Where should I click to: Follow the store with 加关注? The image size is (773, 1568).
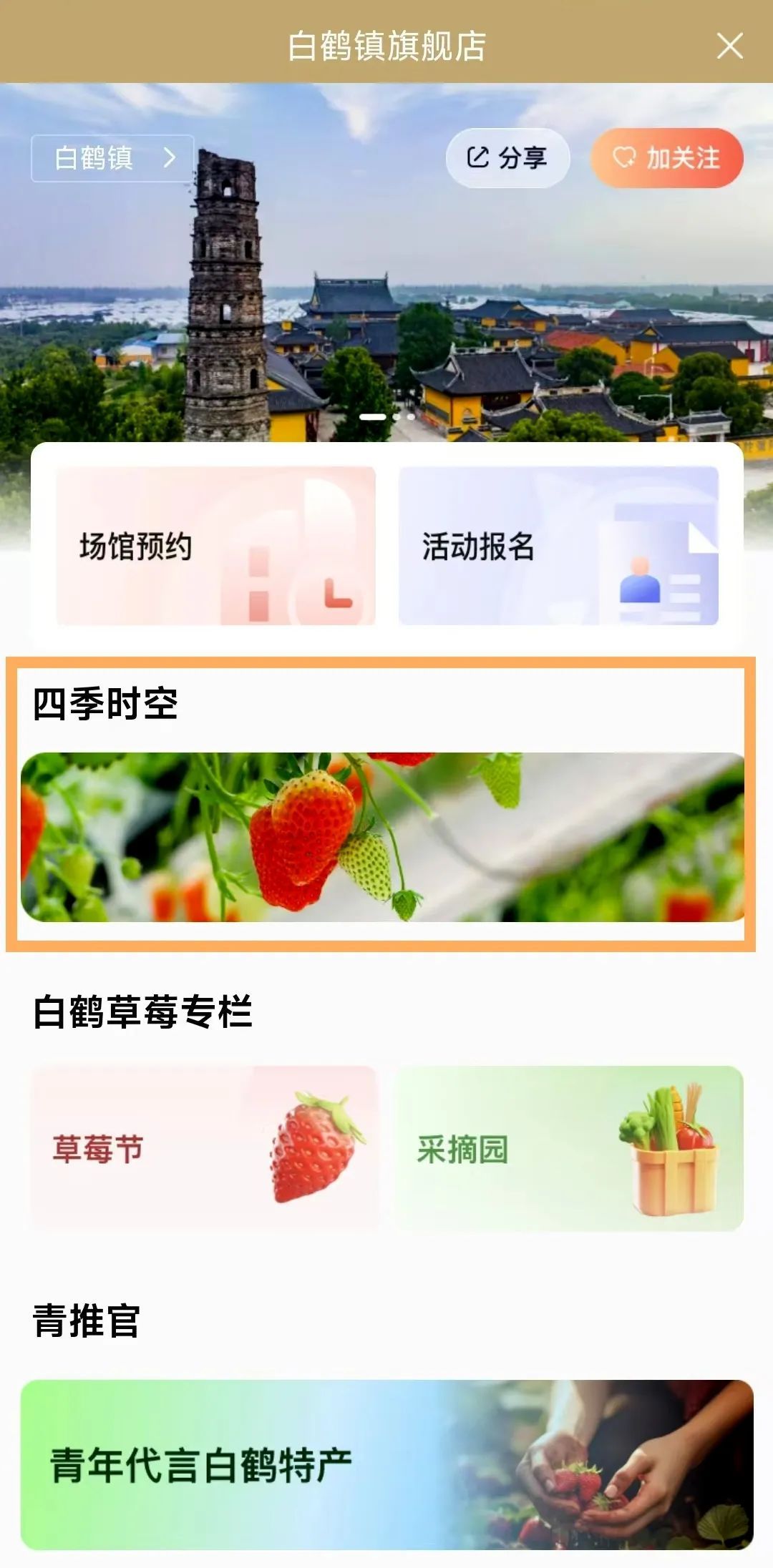pos(666,158)
